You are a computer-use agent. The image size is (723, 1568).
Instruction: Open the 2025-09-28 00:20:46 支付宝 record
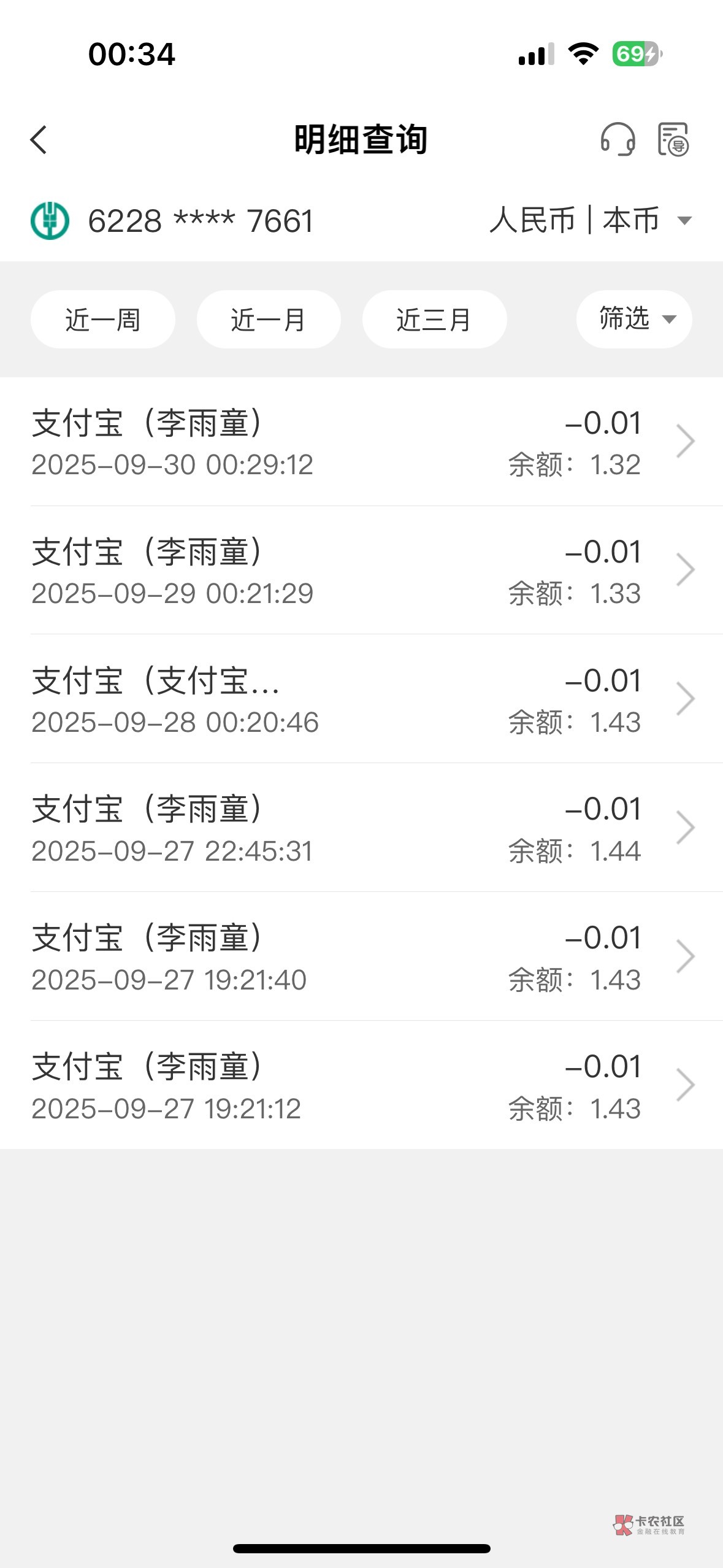(x=361, y=699)
